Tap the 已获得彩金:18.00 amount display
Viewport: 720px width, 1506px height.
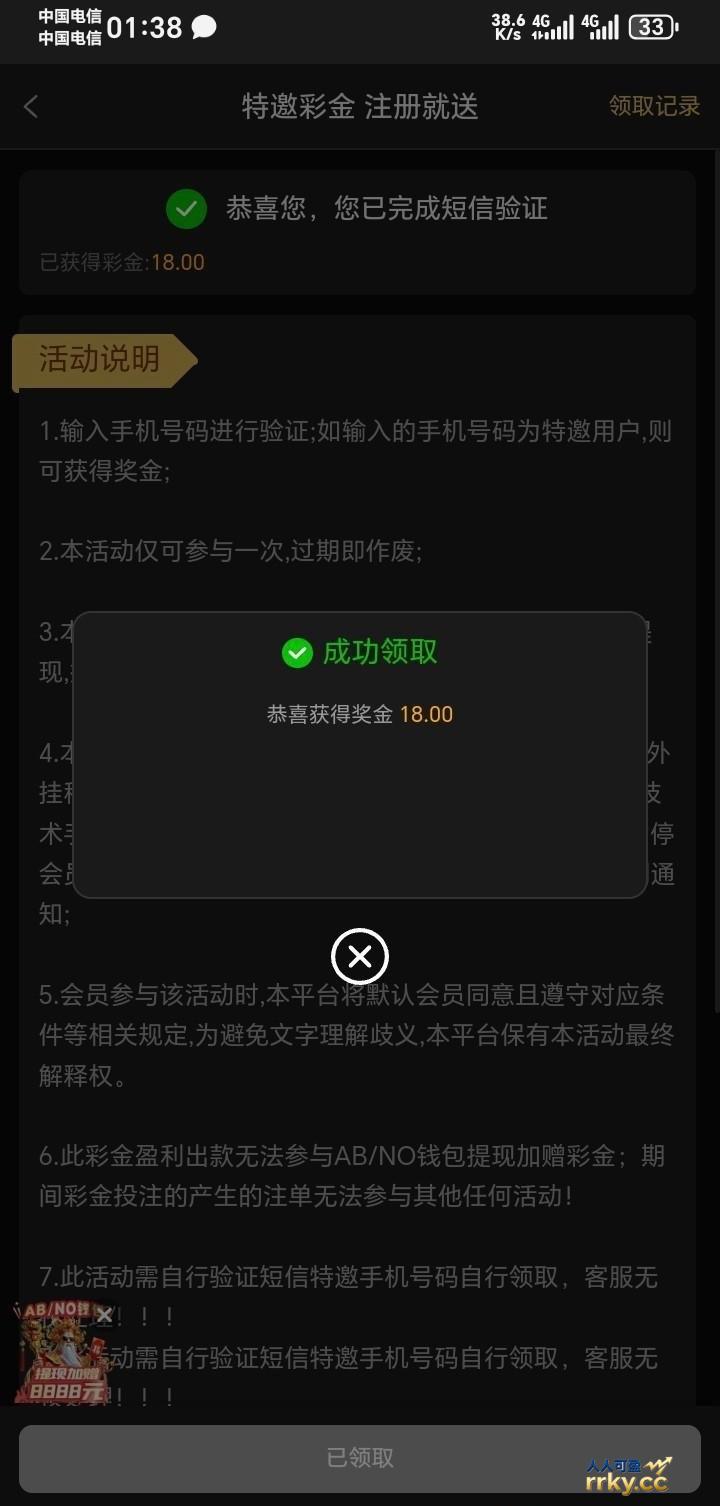pyautogui.click(x=120, y=262)
